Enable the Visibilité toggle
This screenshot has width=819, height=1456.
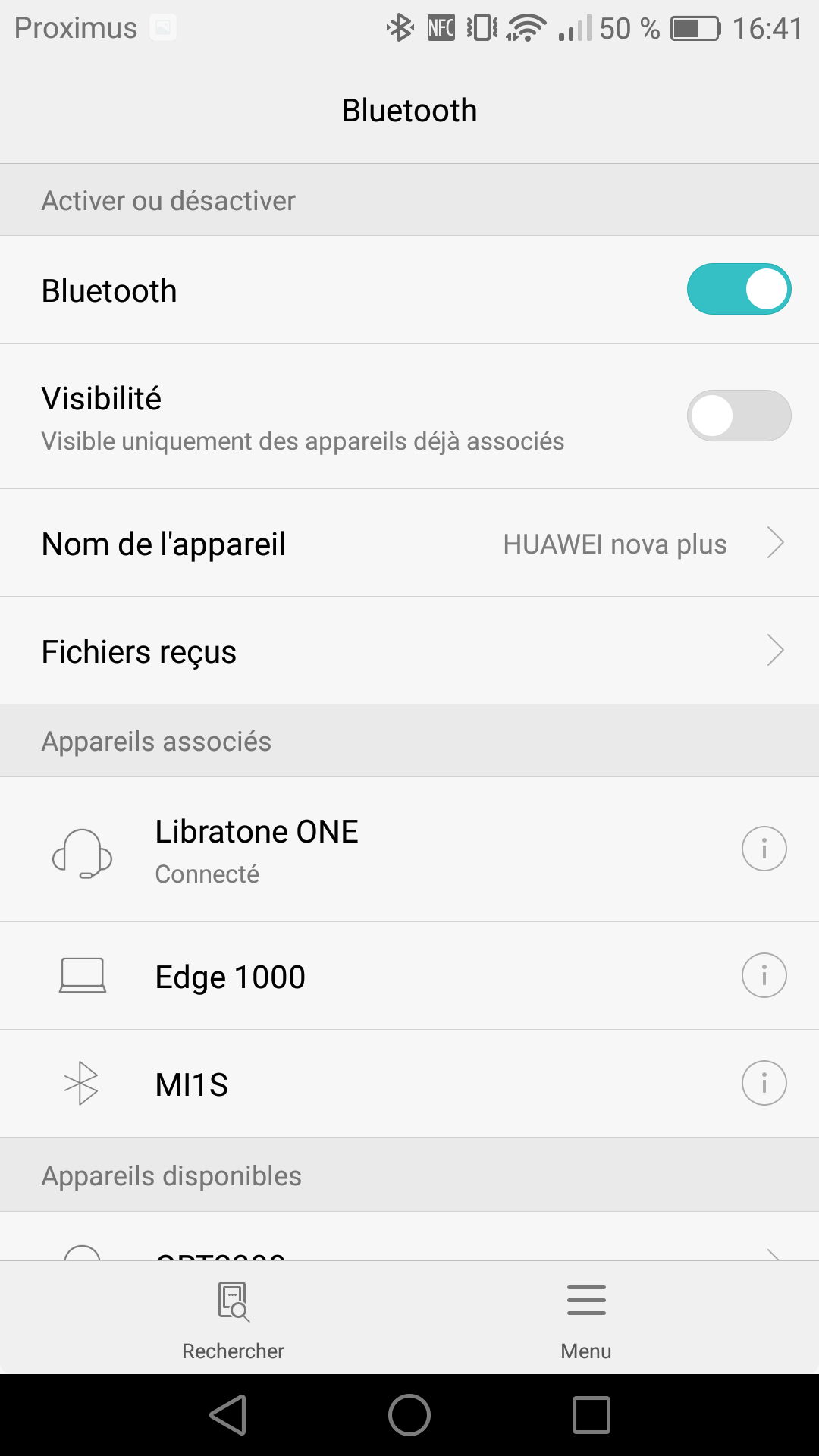(x=739, y=416)
